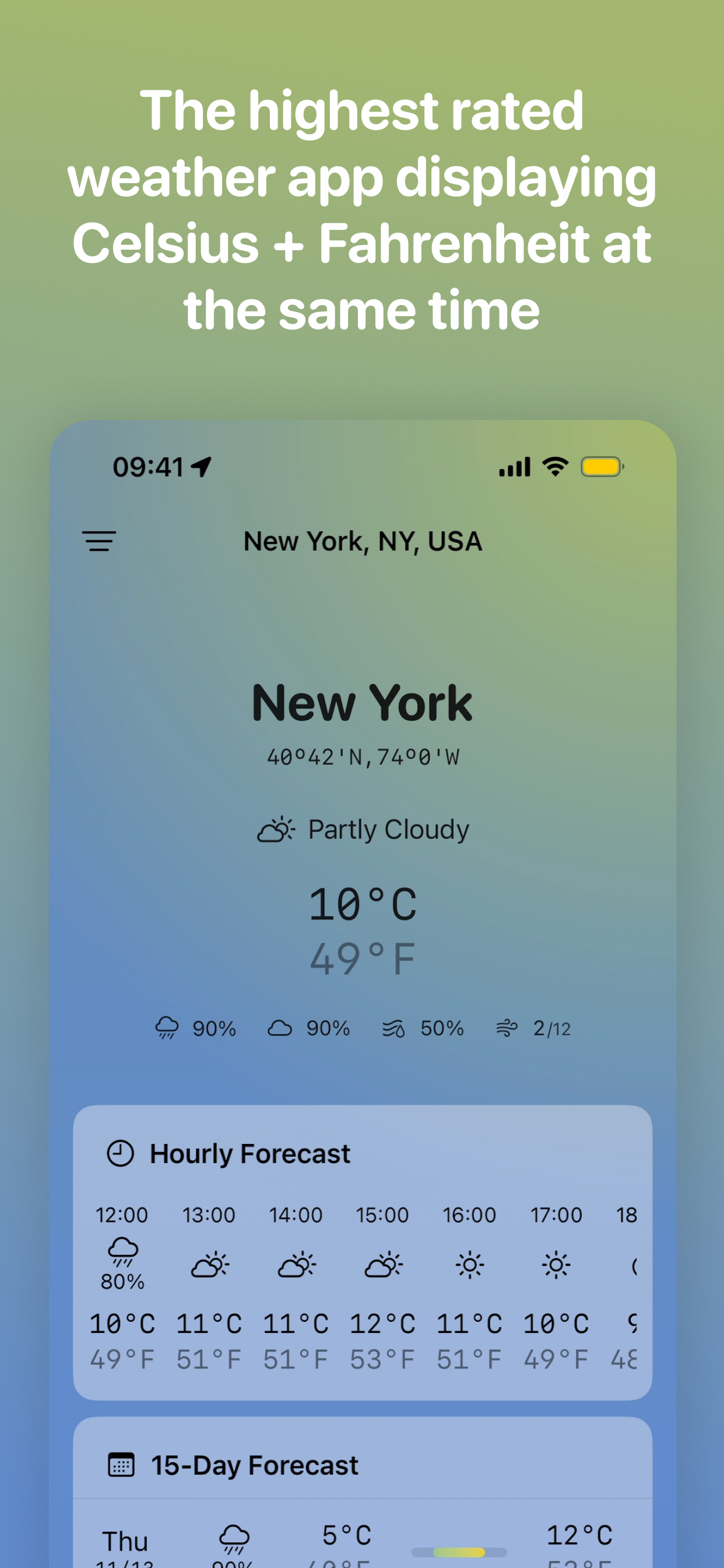Open the New York, NY, USA location header
This screenshot has height=1568, width=724.
[362, 541]
